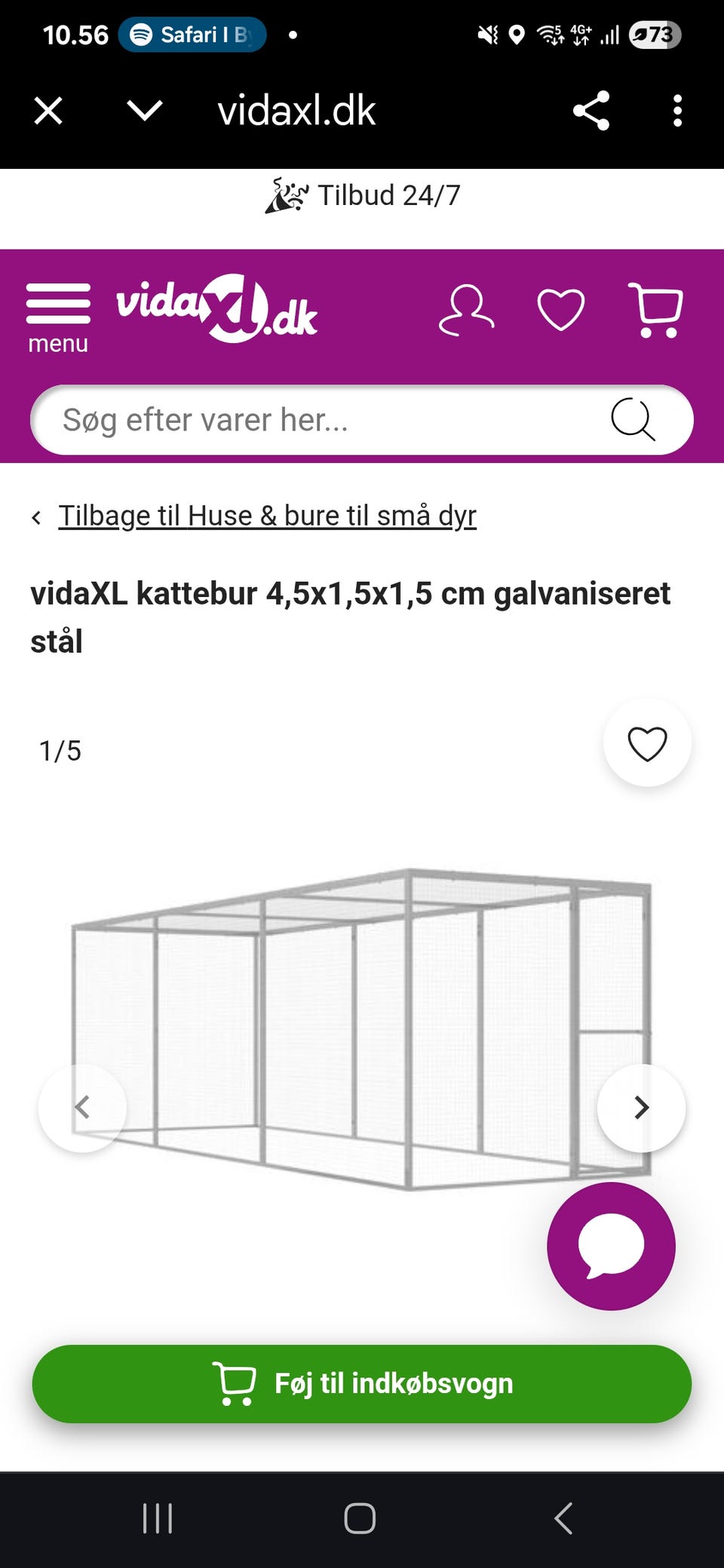724x1568 pixels.
Task: Show the next product image
Action: 641,1107
